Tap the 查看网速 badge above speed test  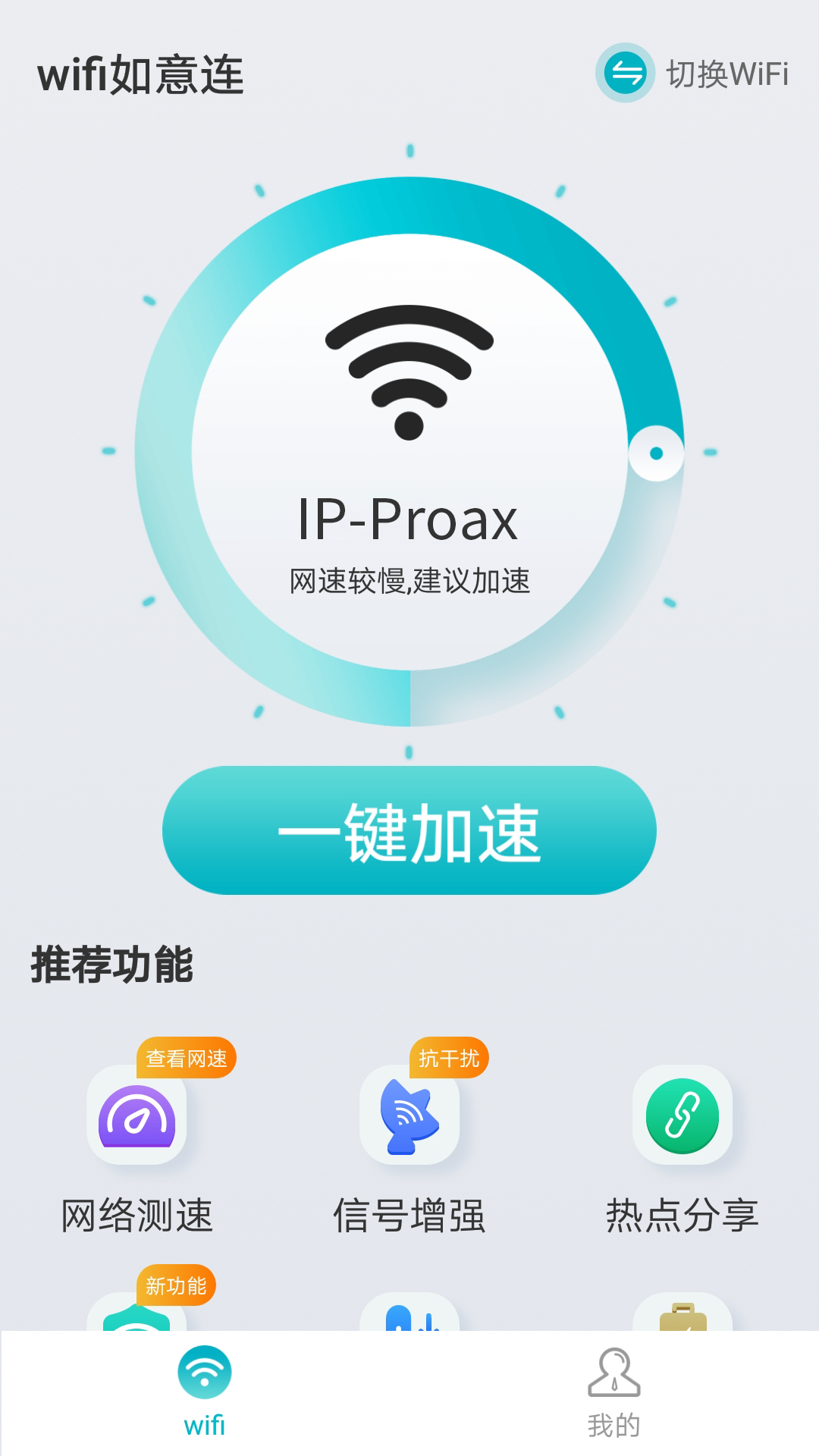pyautogui.click(x=187, y=1056)
